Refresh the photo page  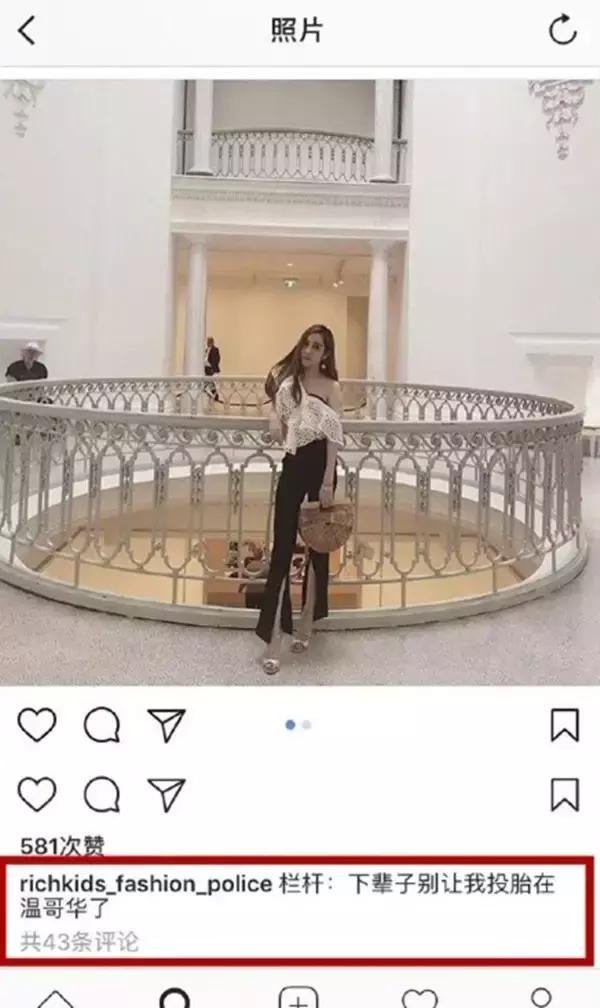pyautogui.click(x=563, y=31)
